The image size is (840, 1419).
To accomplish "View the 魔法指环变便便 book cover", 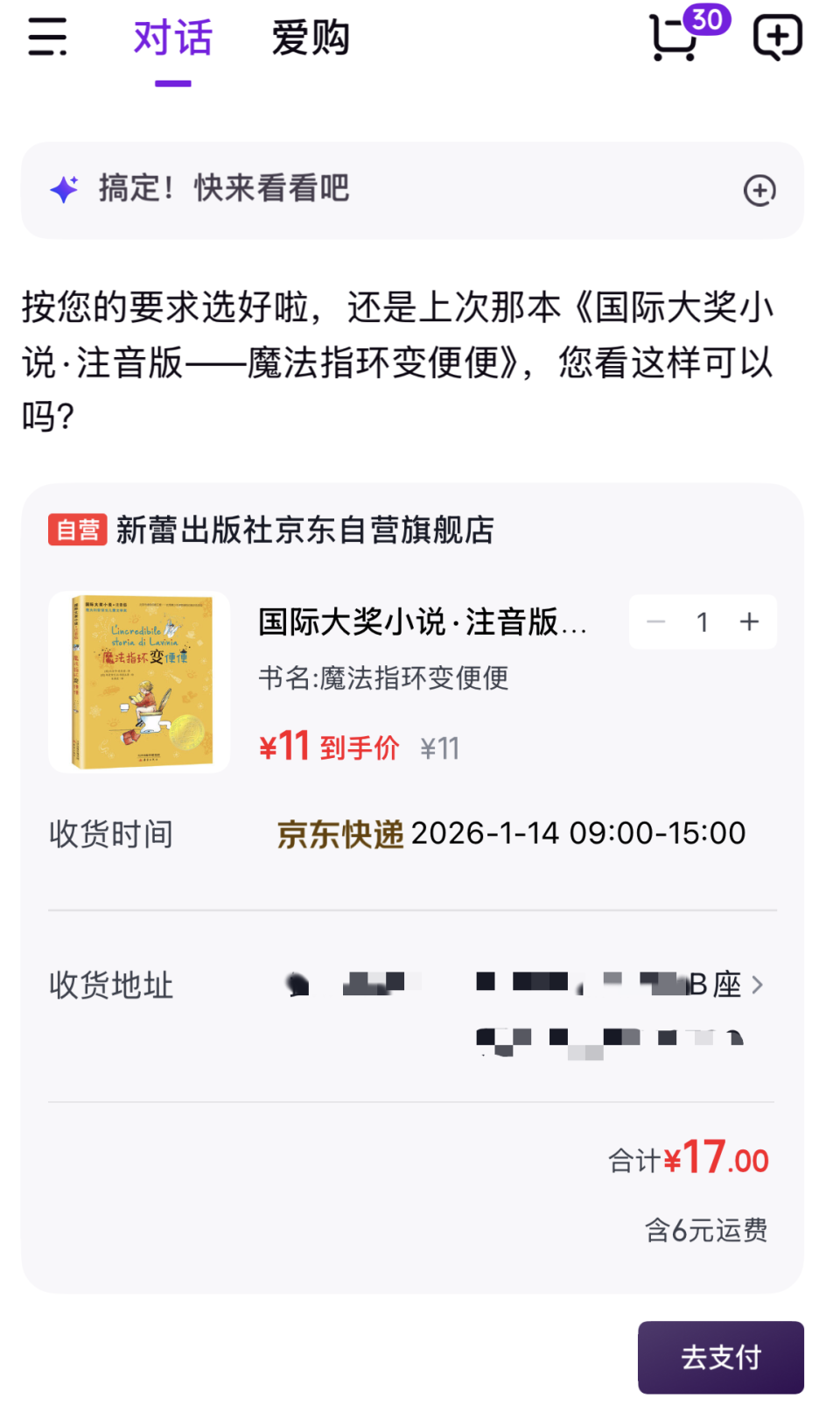I will coord(140,682).
